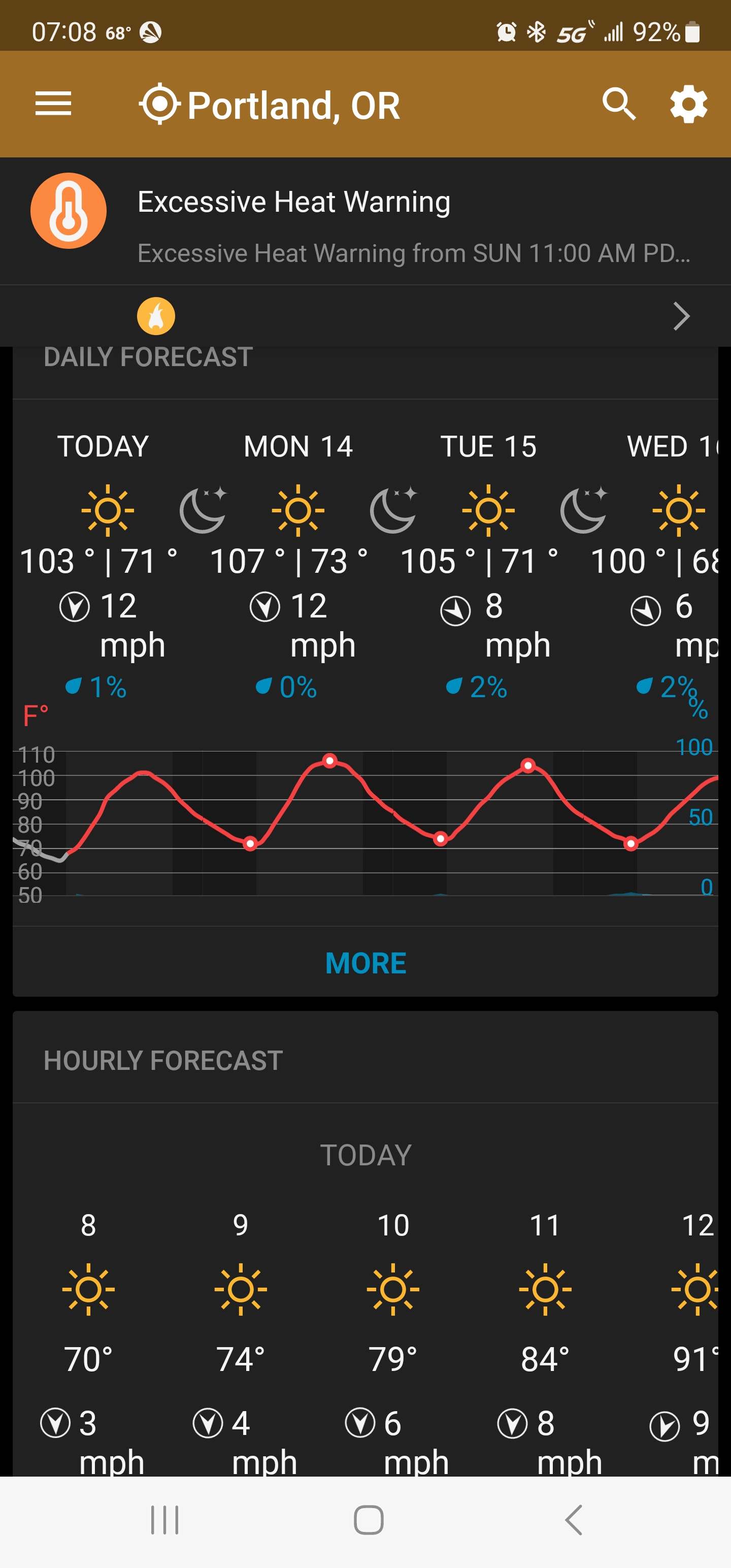Image resolution: width=731 pixels, height=1568 pixels.
Task: Tap the current location icon beside Portland, OR
Action: tap(159, 104)
